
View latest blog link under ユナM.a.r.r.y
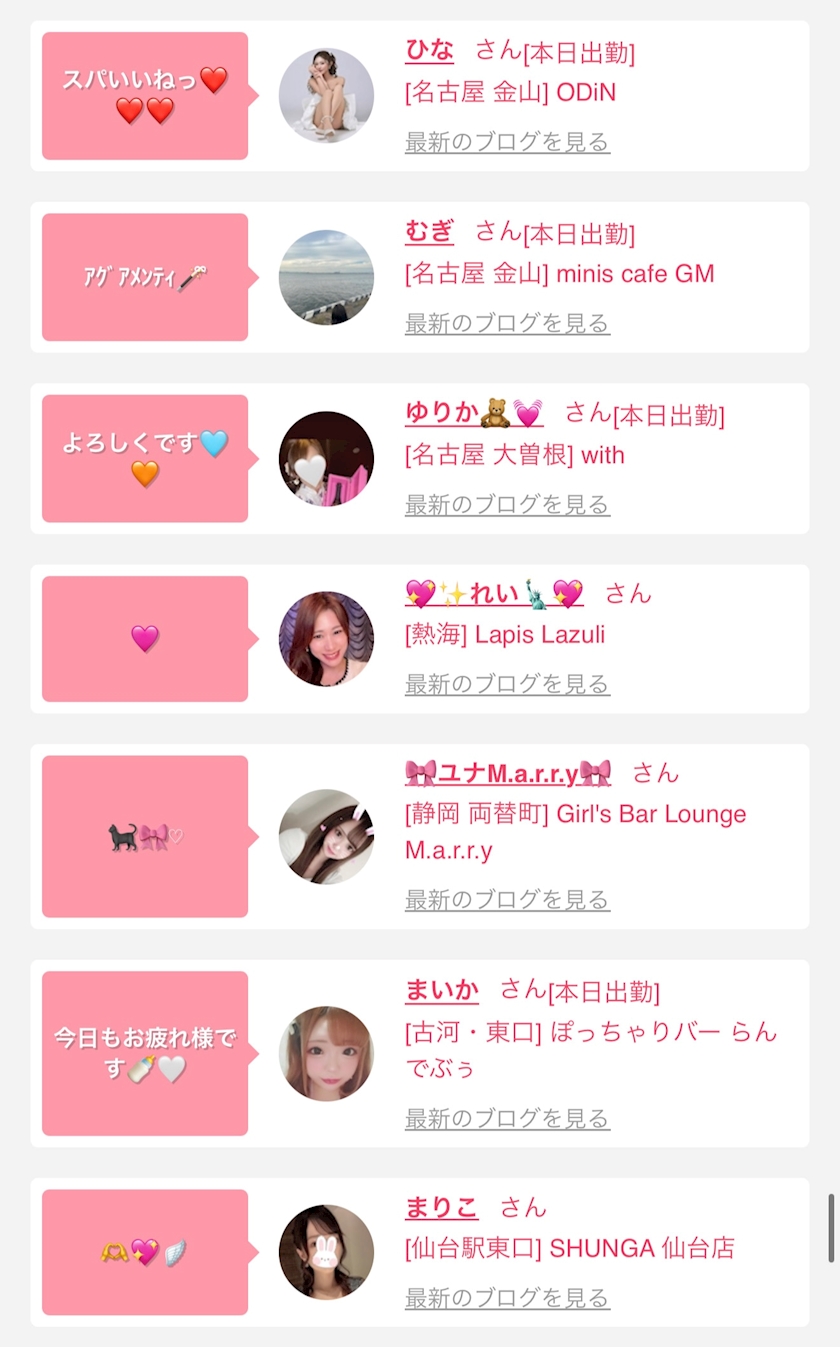tap(507, 900)
